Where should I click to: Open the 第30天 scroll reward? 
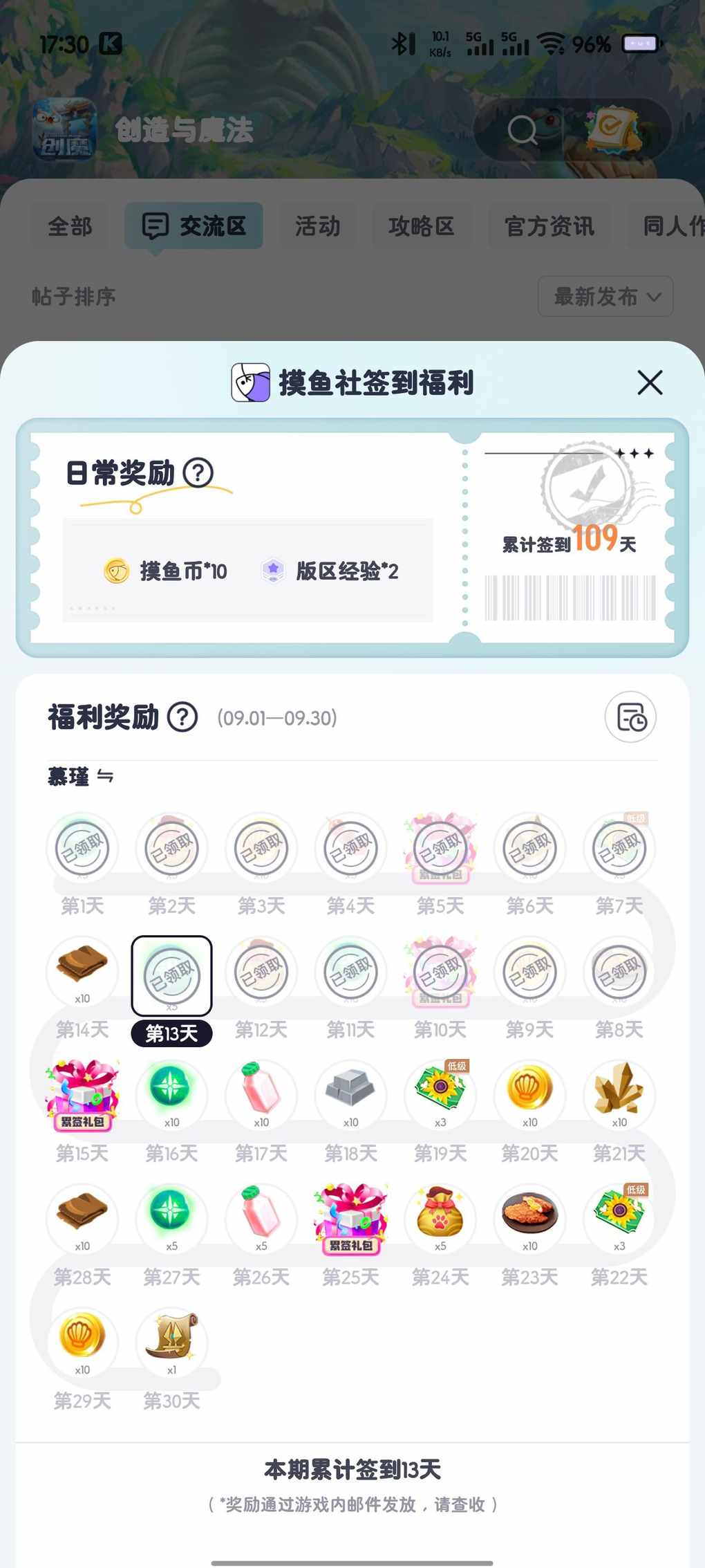(x=171, y=1340)
